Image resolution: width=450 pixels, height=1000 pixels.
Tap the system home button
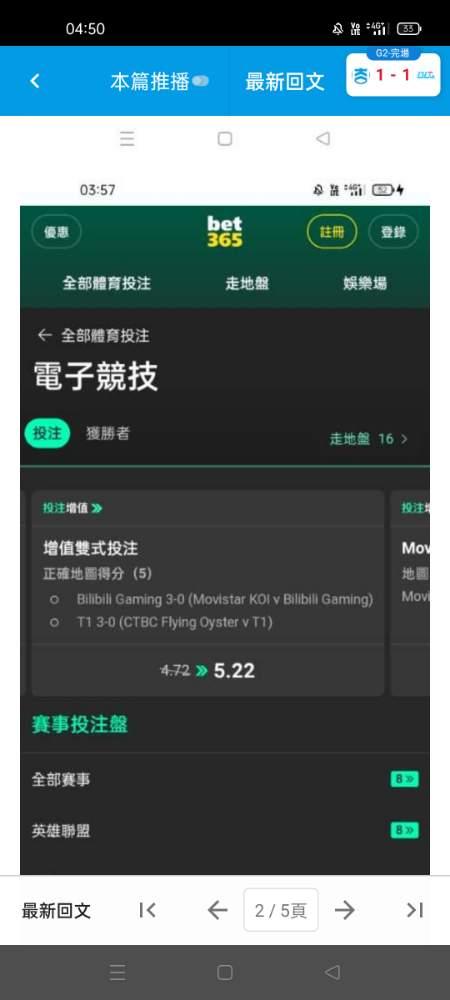point(224,972)
